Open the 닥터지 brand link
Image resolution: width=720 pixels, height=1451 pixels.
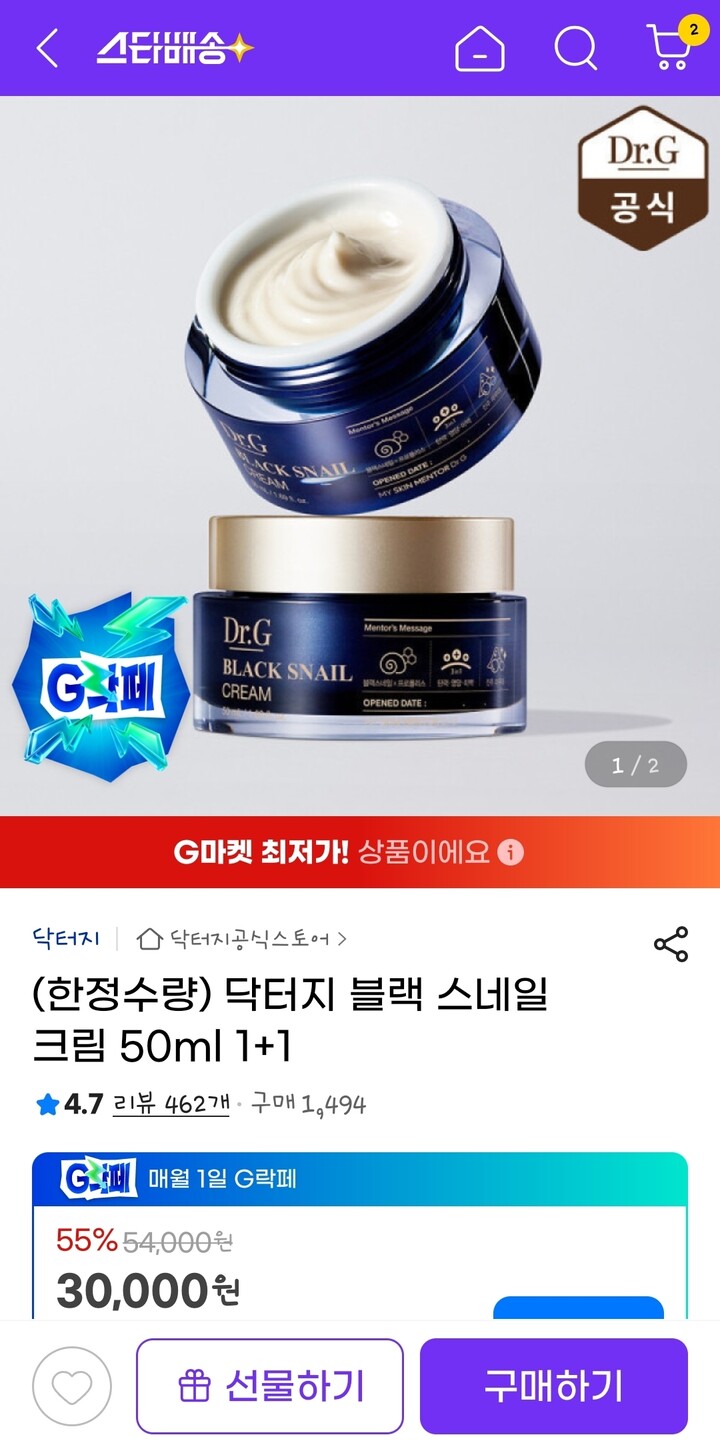pos(66,939)
